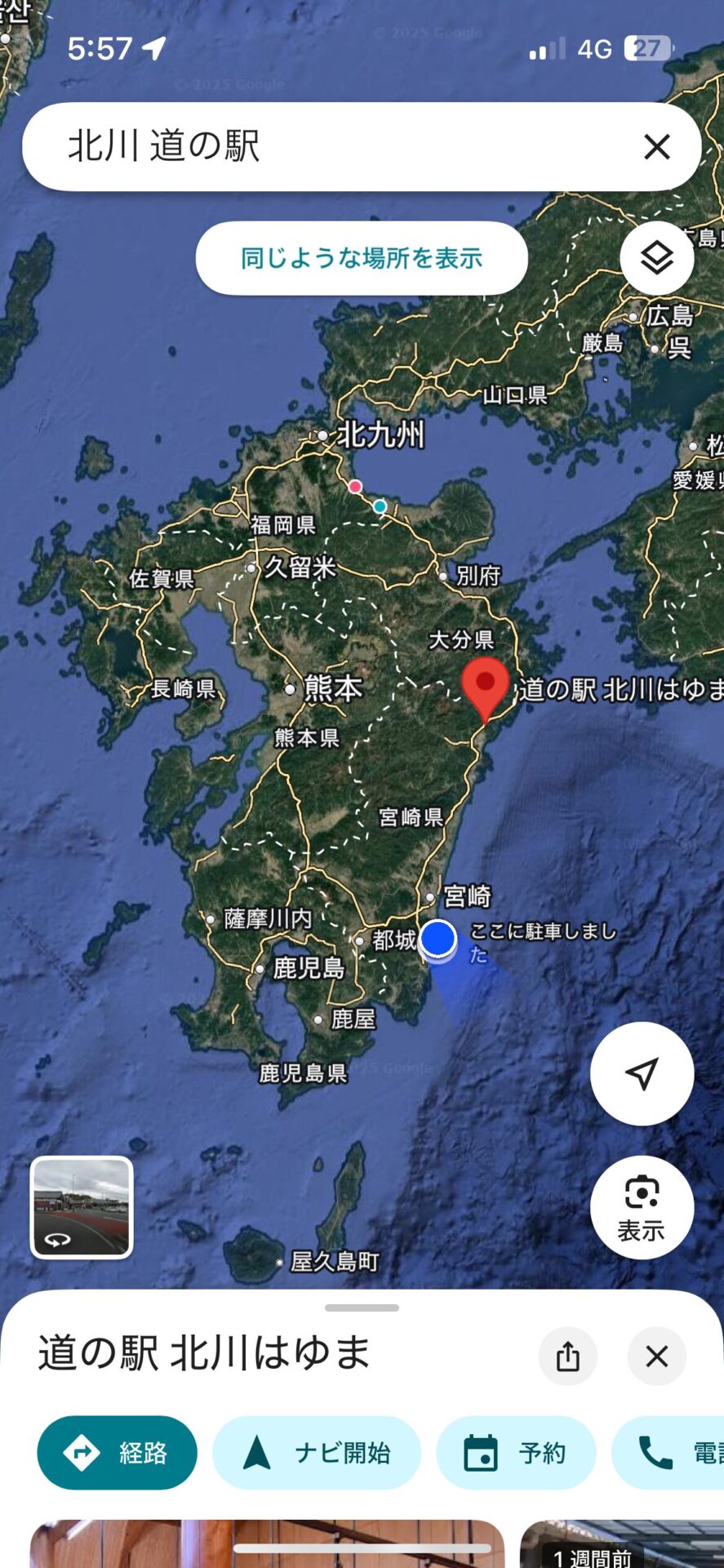Tap 同じような場所を表示 chip
The image size is (724, 1568).
[362, 258]
